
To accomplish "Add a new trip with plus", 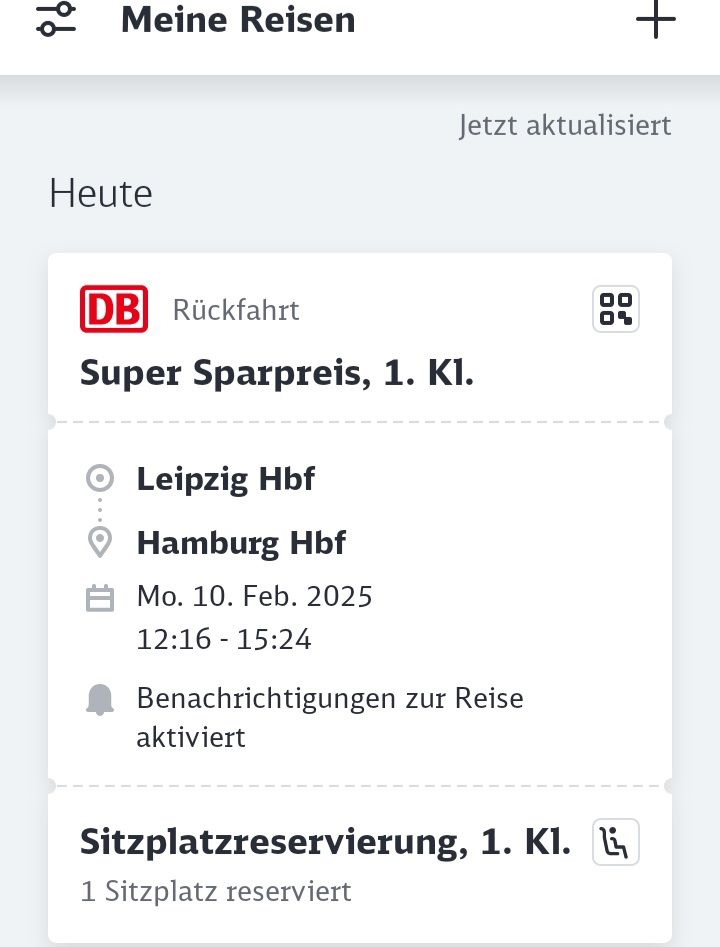I will point(656,20).
